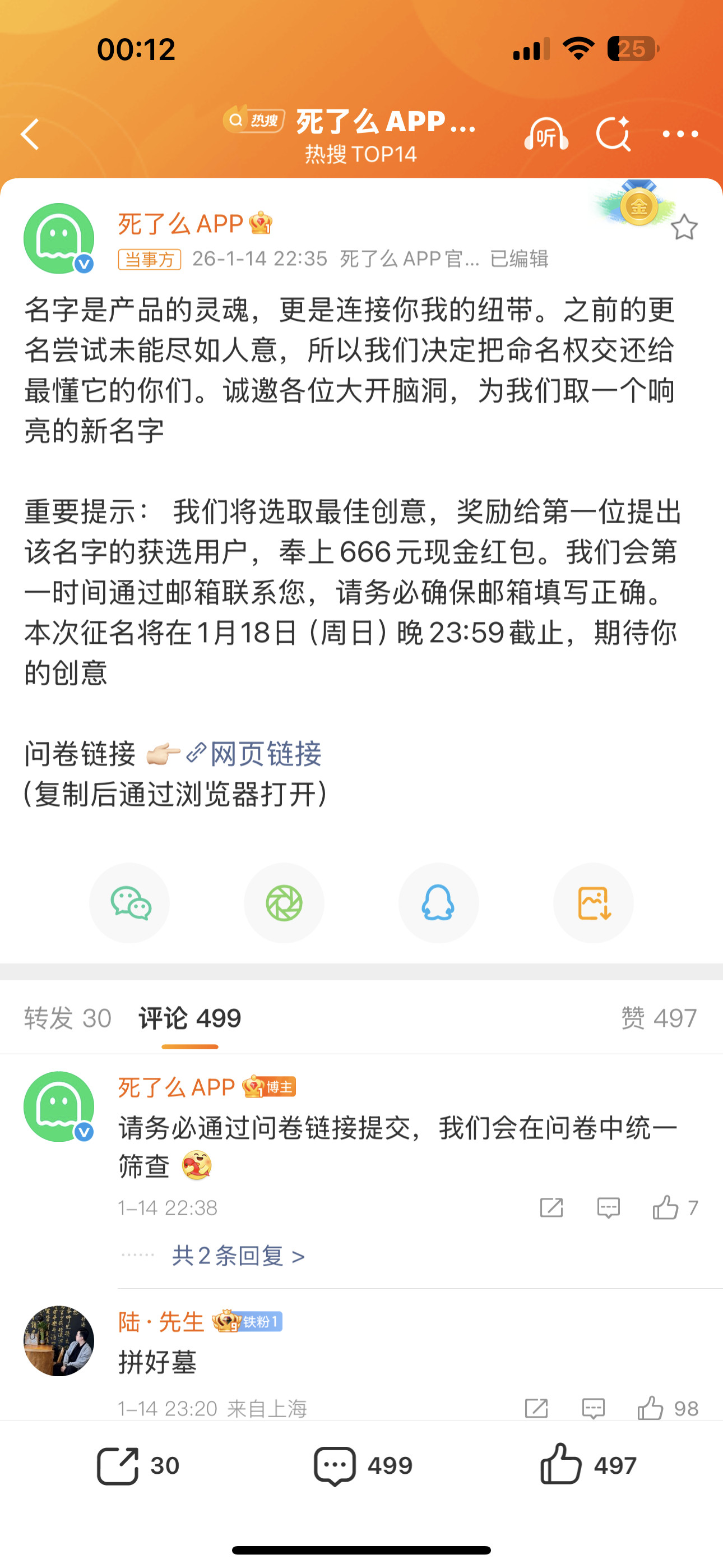The image size is (723, 1568).
Task: Share the post to QQ
Action: (x=439, y=903)
